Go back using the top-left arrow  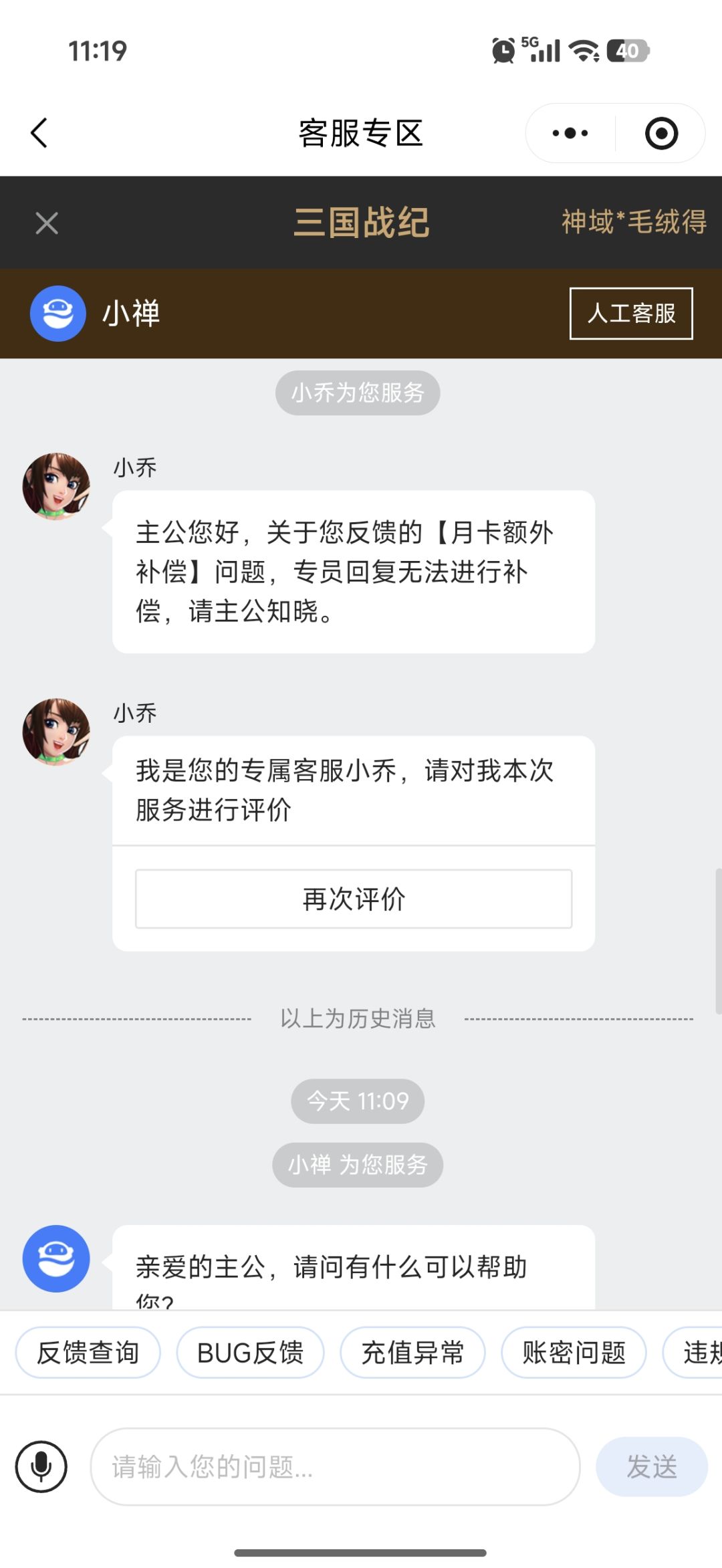(39, 132)
